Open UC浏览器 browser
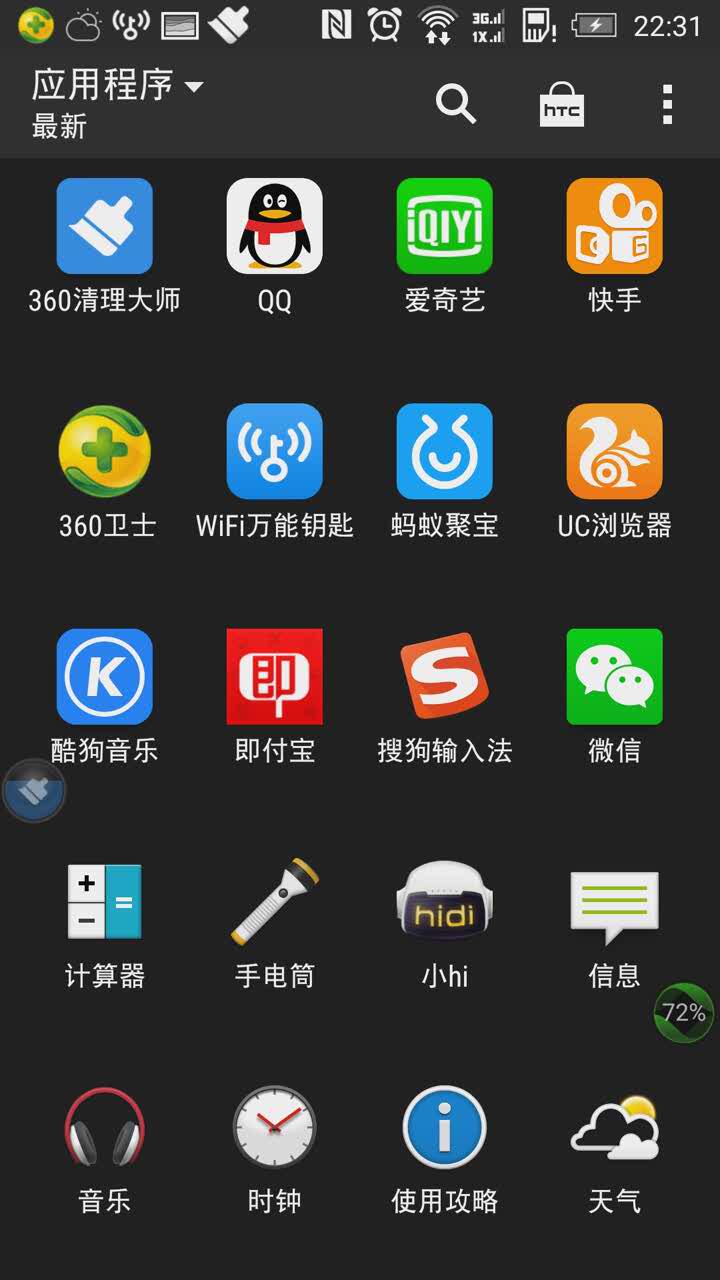The width and height of the screenshot is (720, 1280). click(x=614, y=451)
